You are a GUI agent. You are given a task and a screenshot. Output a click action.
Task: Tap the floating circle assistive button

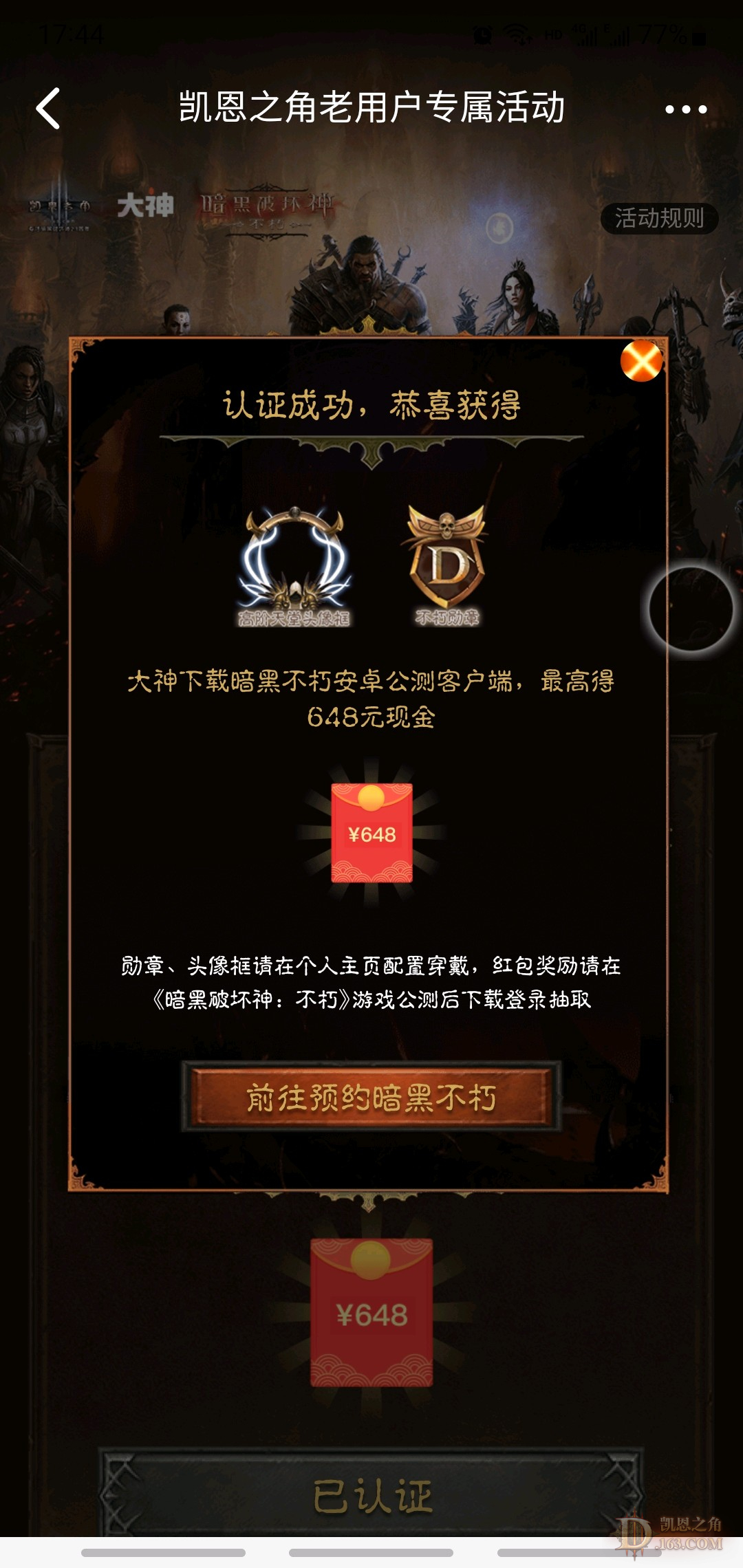tap(691, 609)
